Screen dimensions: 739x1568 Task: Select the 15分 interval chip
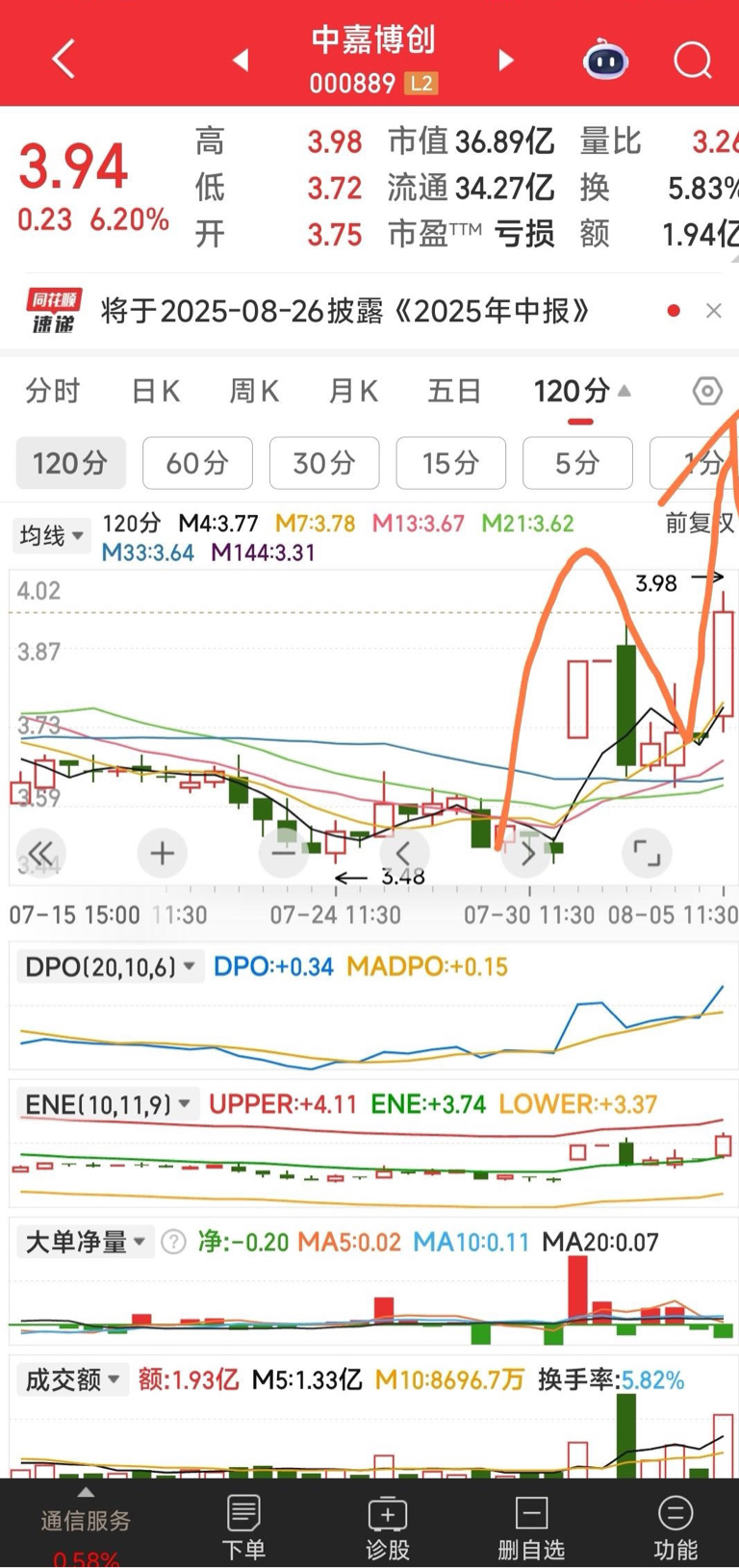(x=450, y=463)
